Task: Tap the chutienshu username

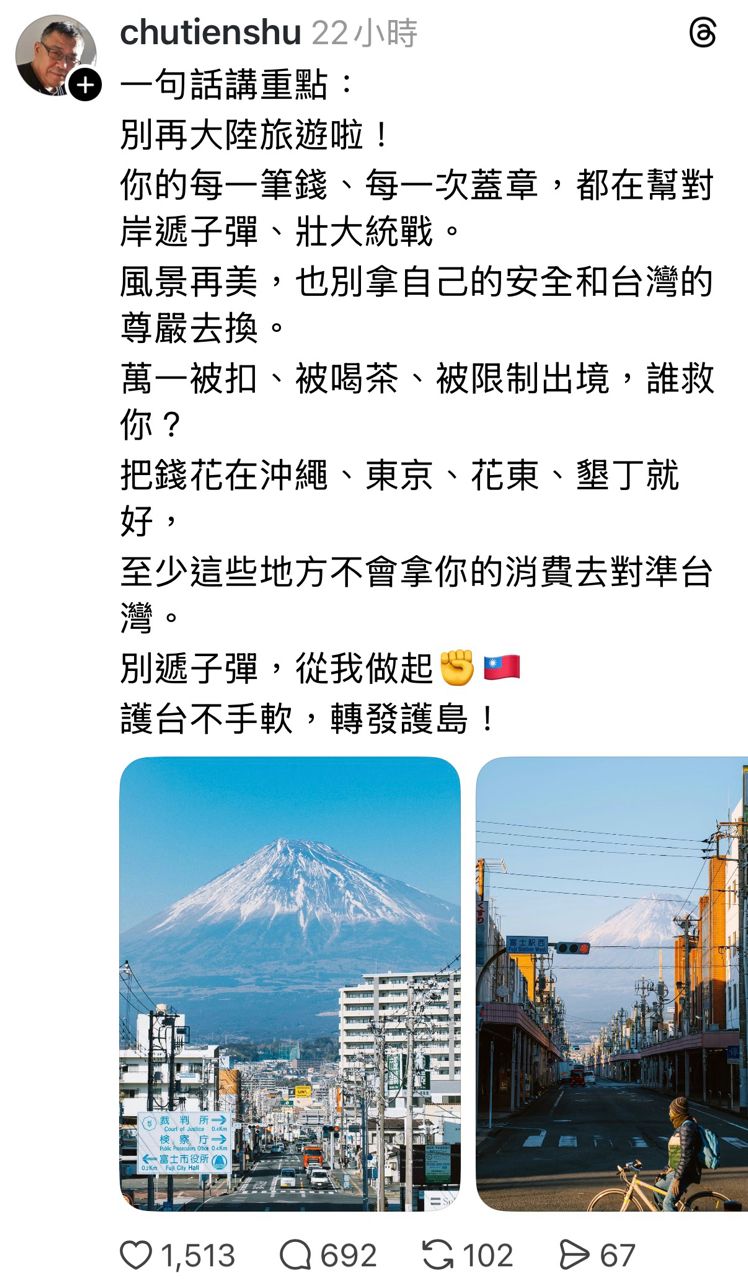Action: pyautogui.click(x=210, y=33)
